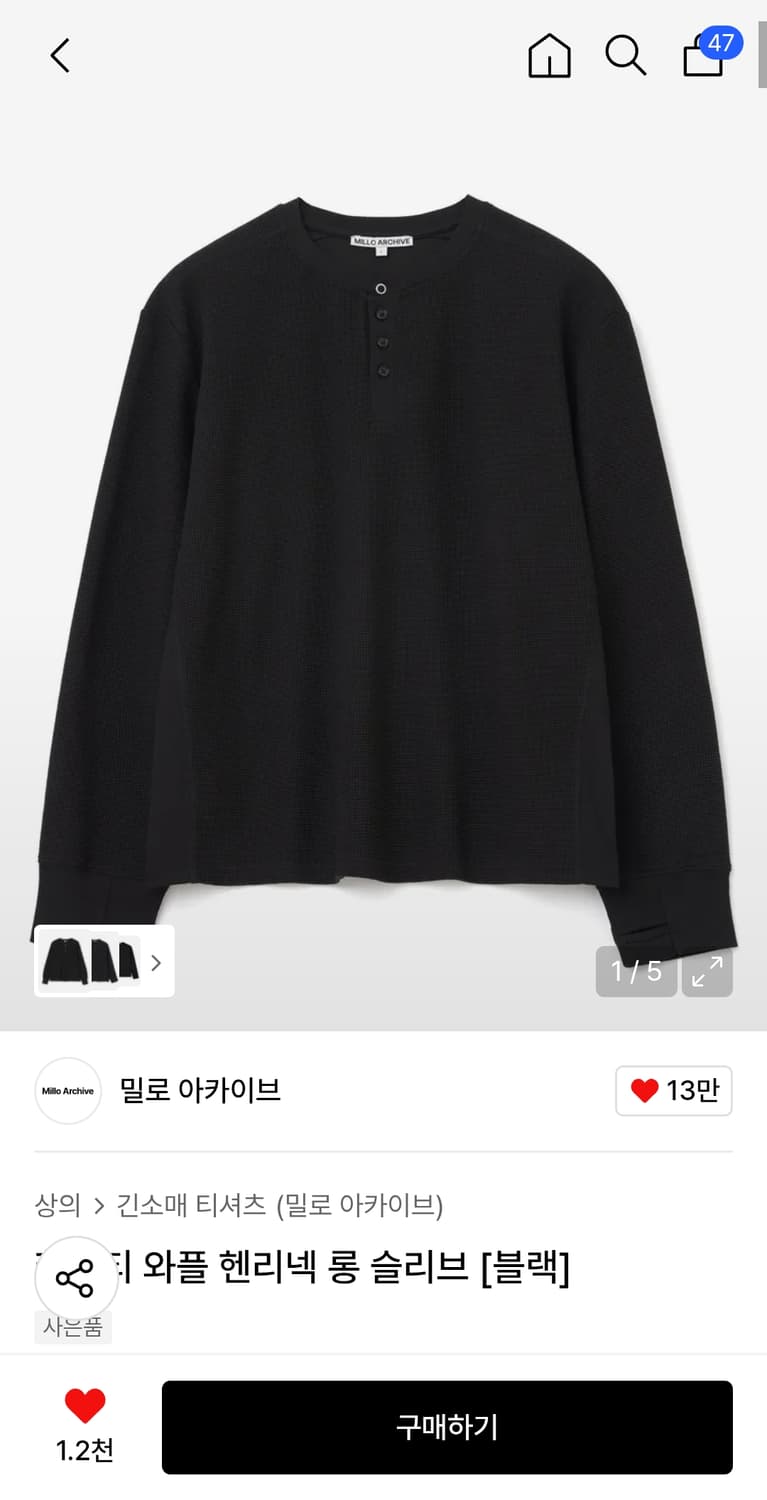This screenshot has height=1500, width=767.
Task: Toggle brand favorite with the 13만 heart
Action: tap(674, 1091)
